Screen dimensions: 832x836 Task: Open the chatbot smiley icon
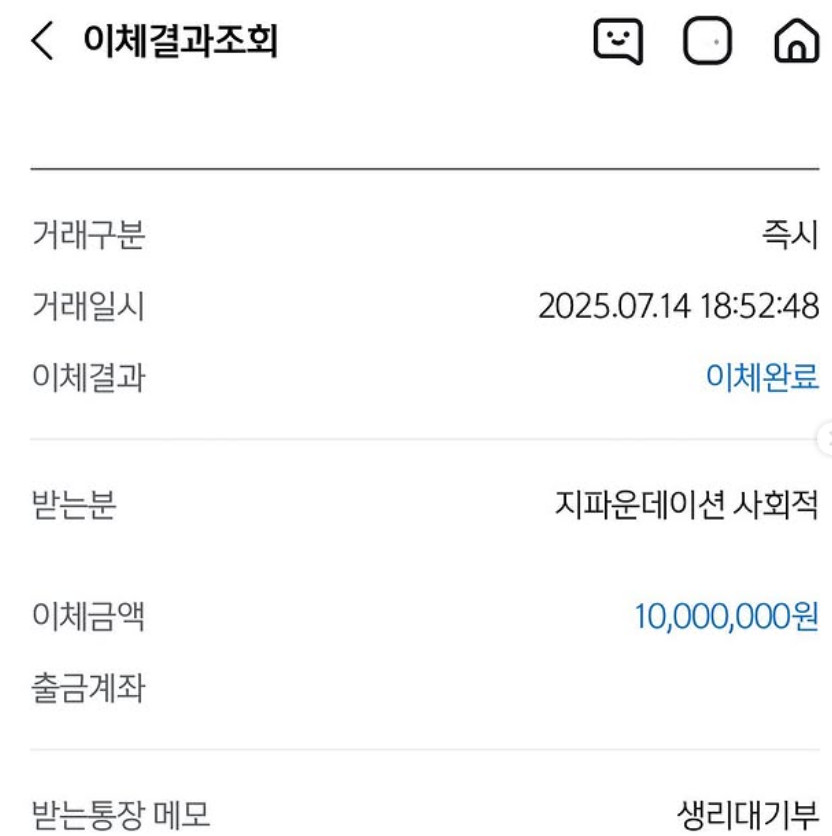pos(618,42)
